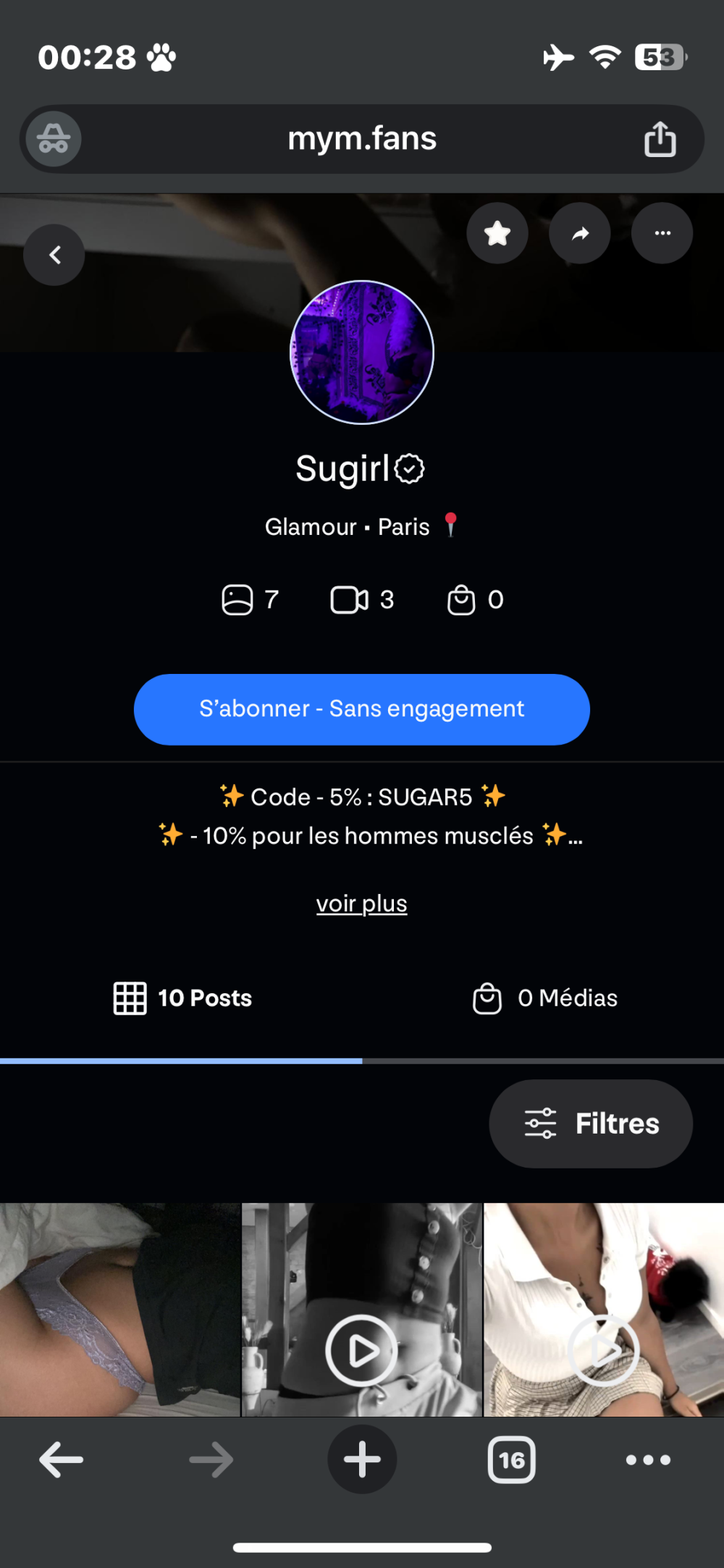View the 16 open tabs
724x1568 pixels.
coord(512,1459)
